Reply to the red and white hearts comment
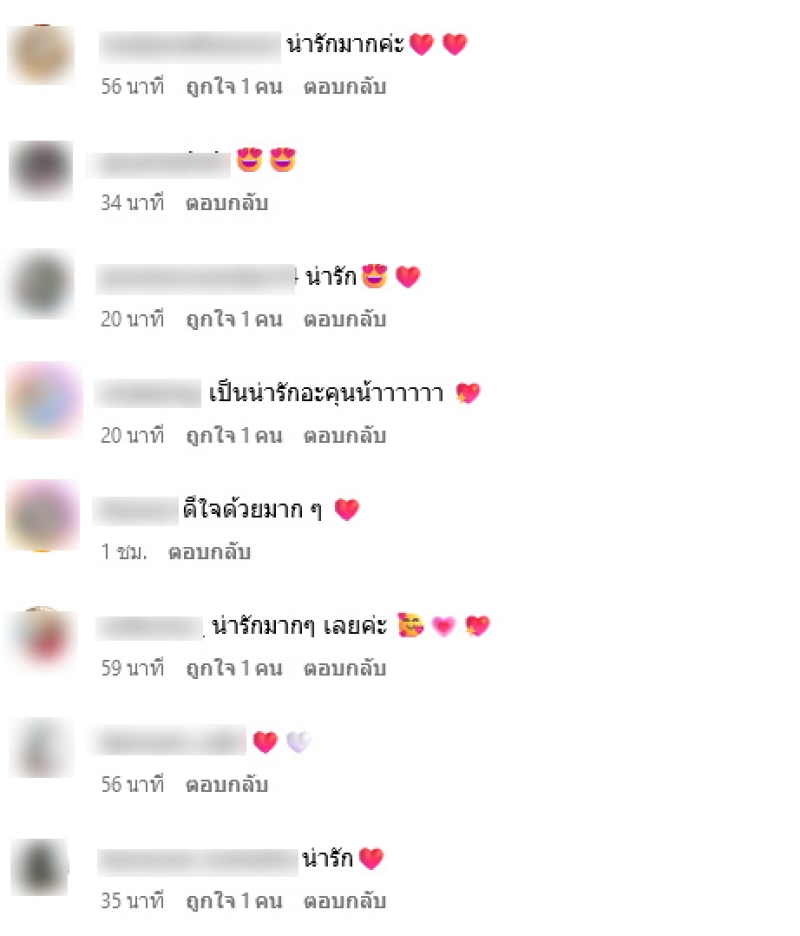The height and width of the screenshot is (936, 800). 226,784
